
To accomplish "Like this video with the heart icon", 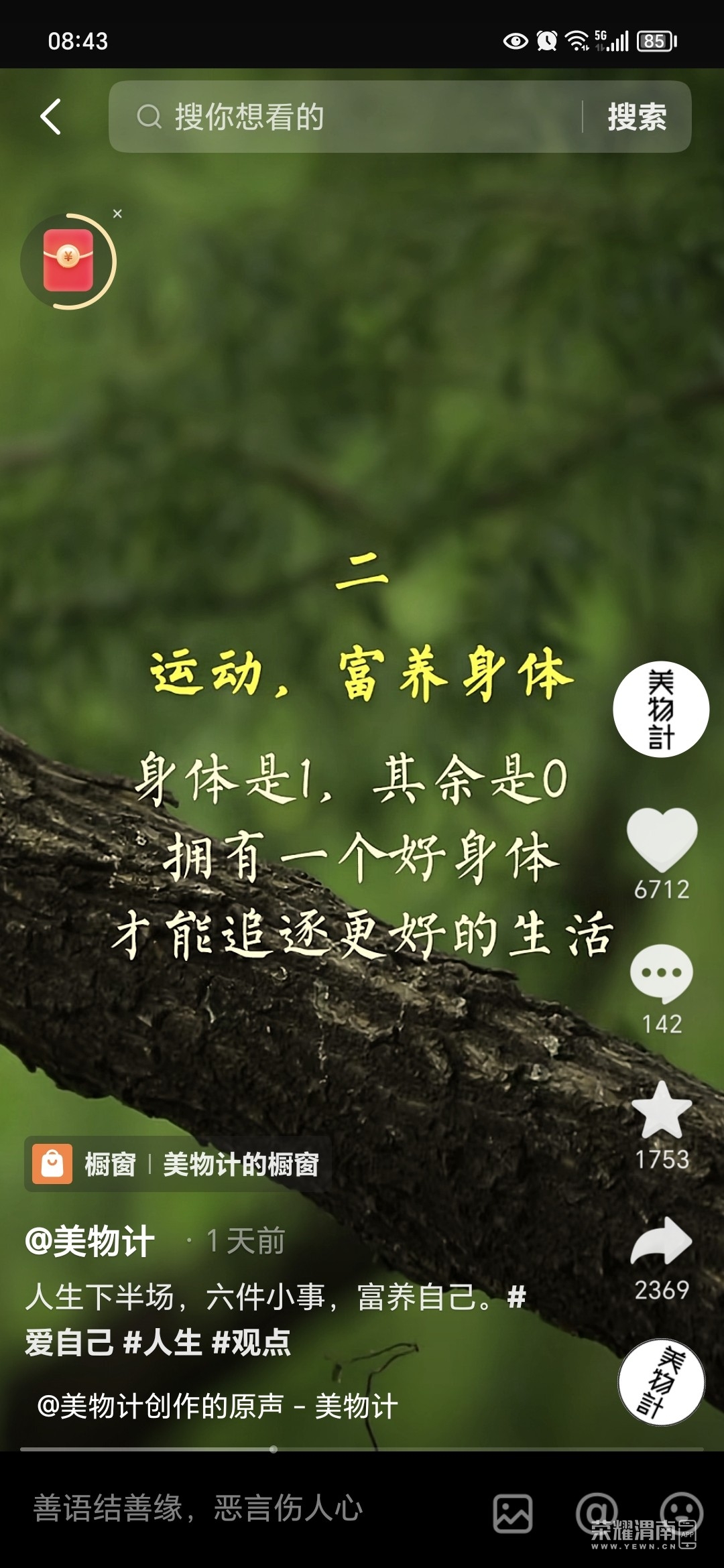I will click(x=662, y=840).
